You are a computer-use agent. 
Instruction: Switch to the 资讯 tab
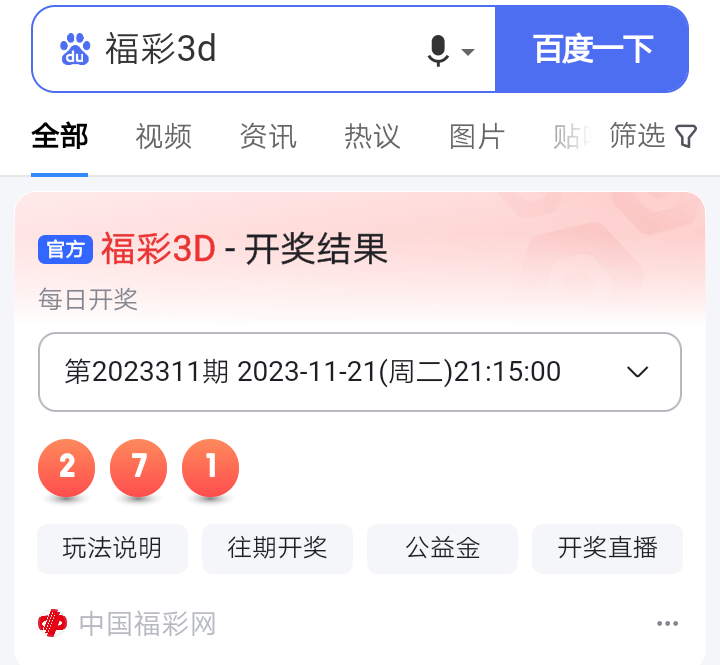(x=268, y=136)
